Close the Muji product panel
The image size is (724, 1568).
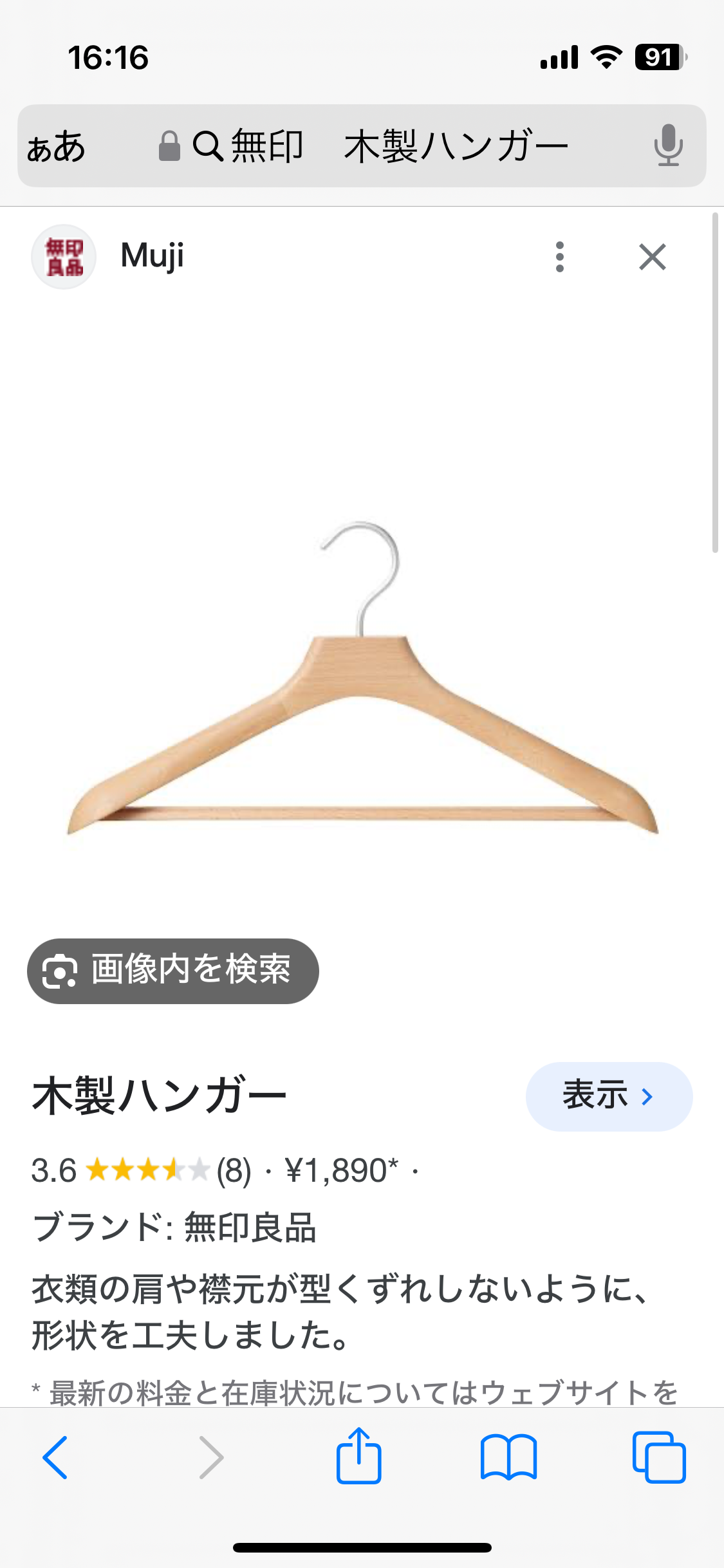click(x=652, y=257)
